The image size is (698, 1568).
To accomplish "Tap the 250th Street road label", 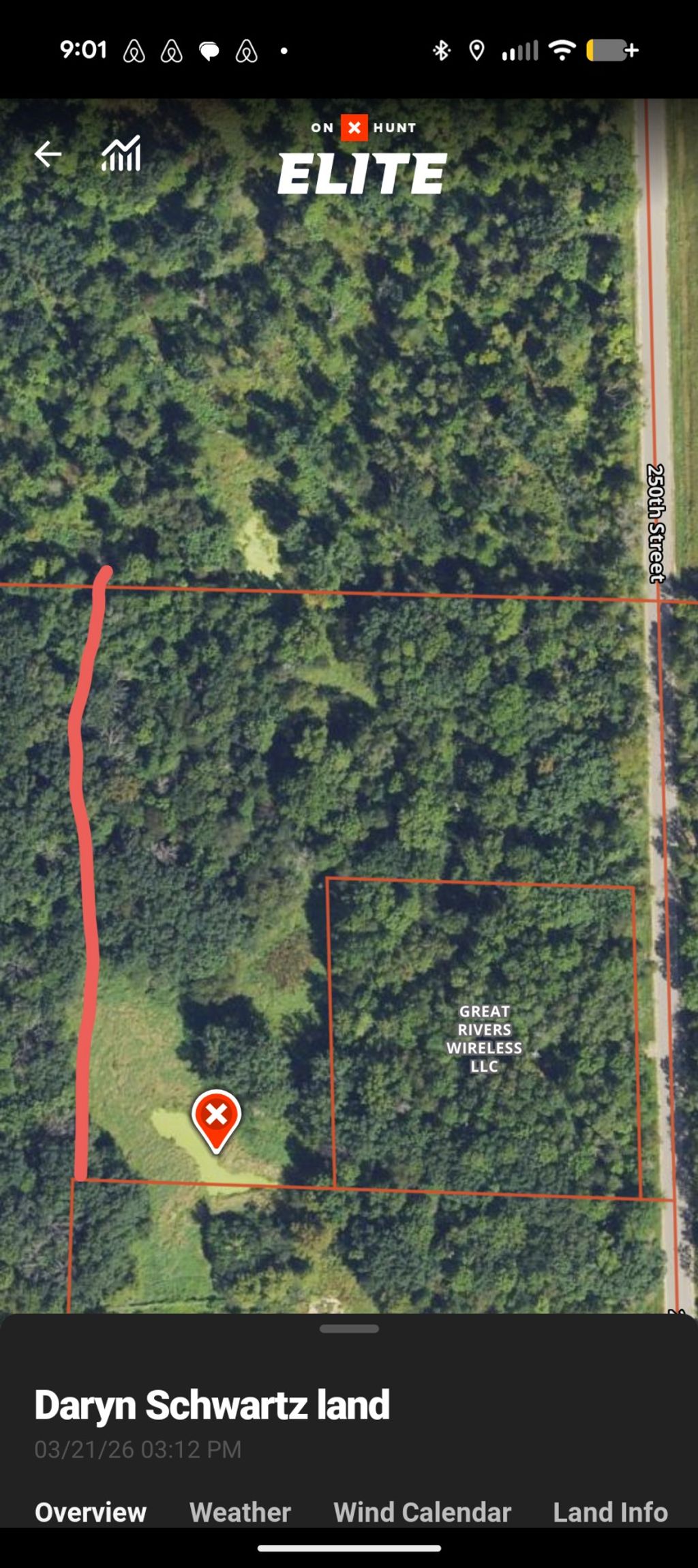I will point(655,525).
